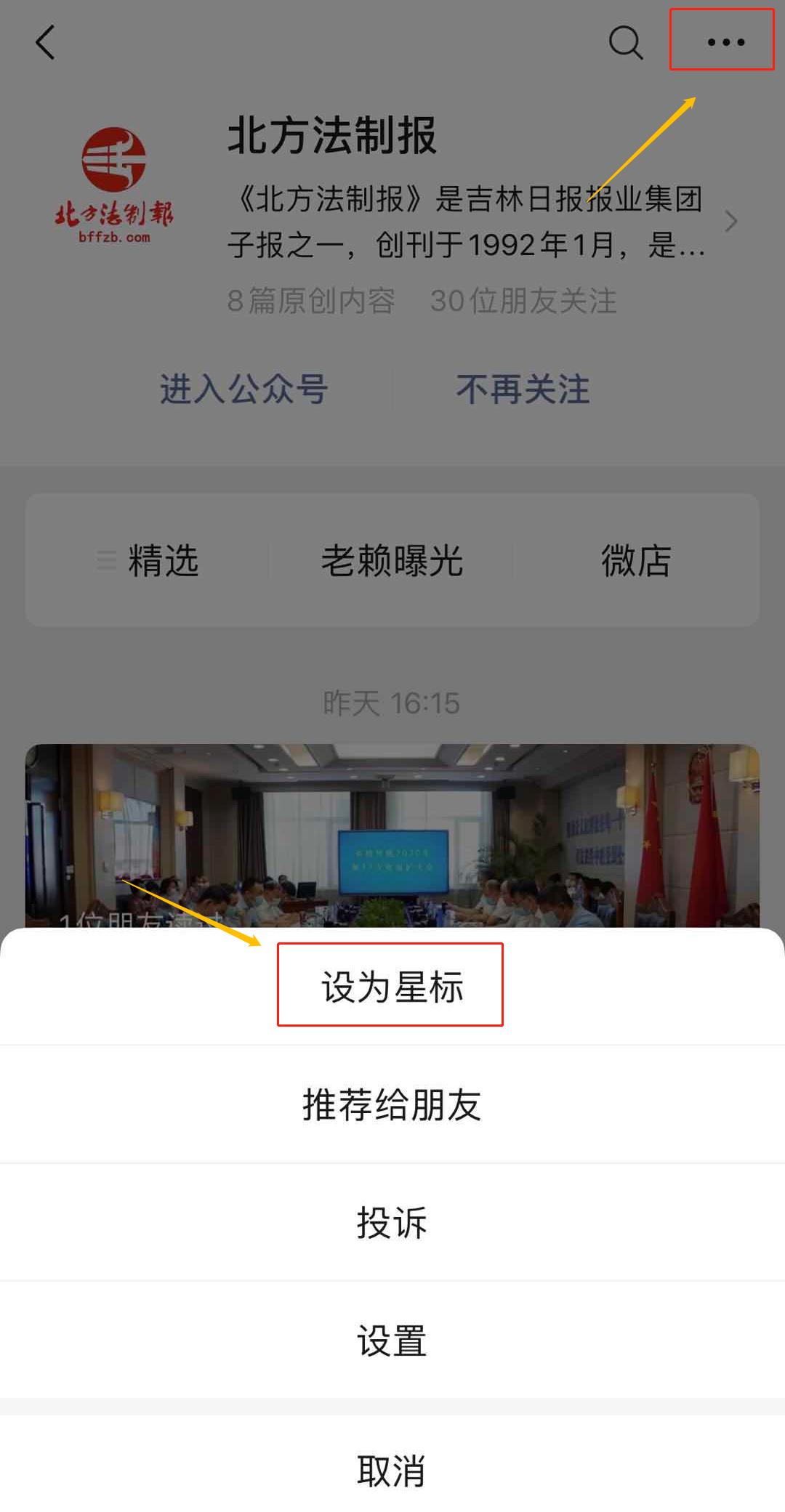
Task: Tap the 北方法制报 account logo
Action: click(x=116, y=182)
